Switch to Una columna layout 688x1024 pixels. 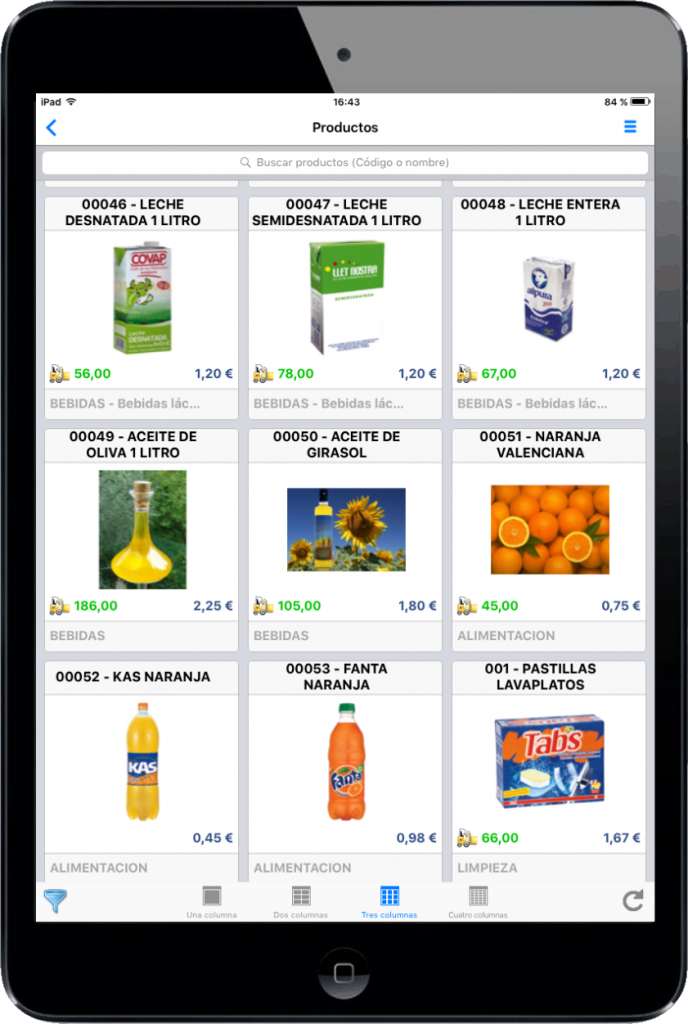click(x=211, y=900)
